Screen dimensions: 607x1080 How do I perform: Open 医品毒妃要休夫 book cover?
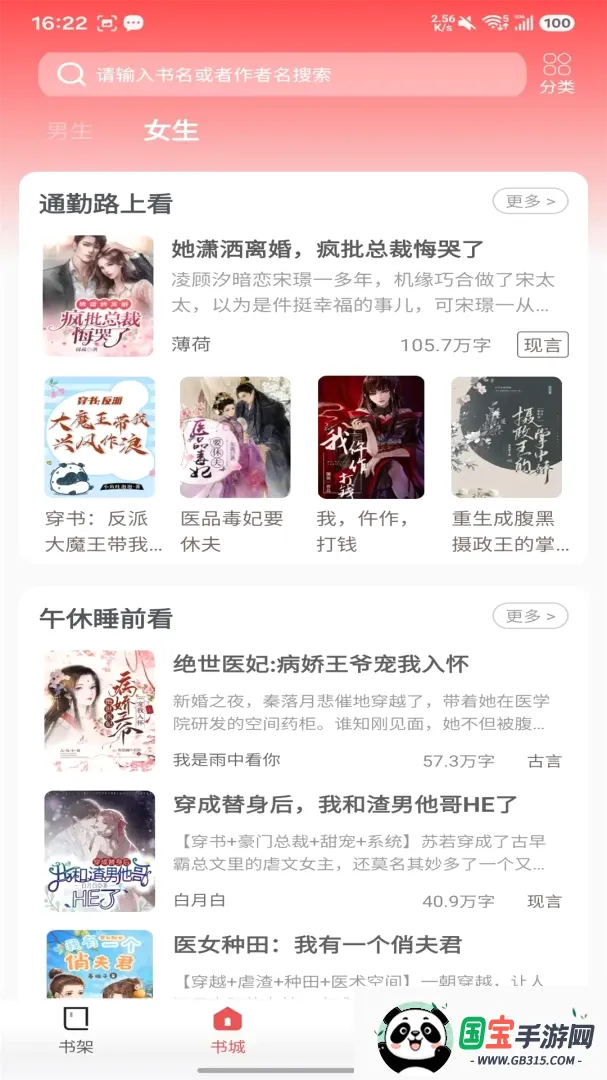235,437
